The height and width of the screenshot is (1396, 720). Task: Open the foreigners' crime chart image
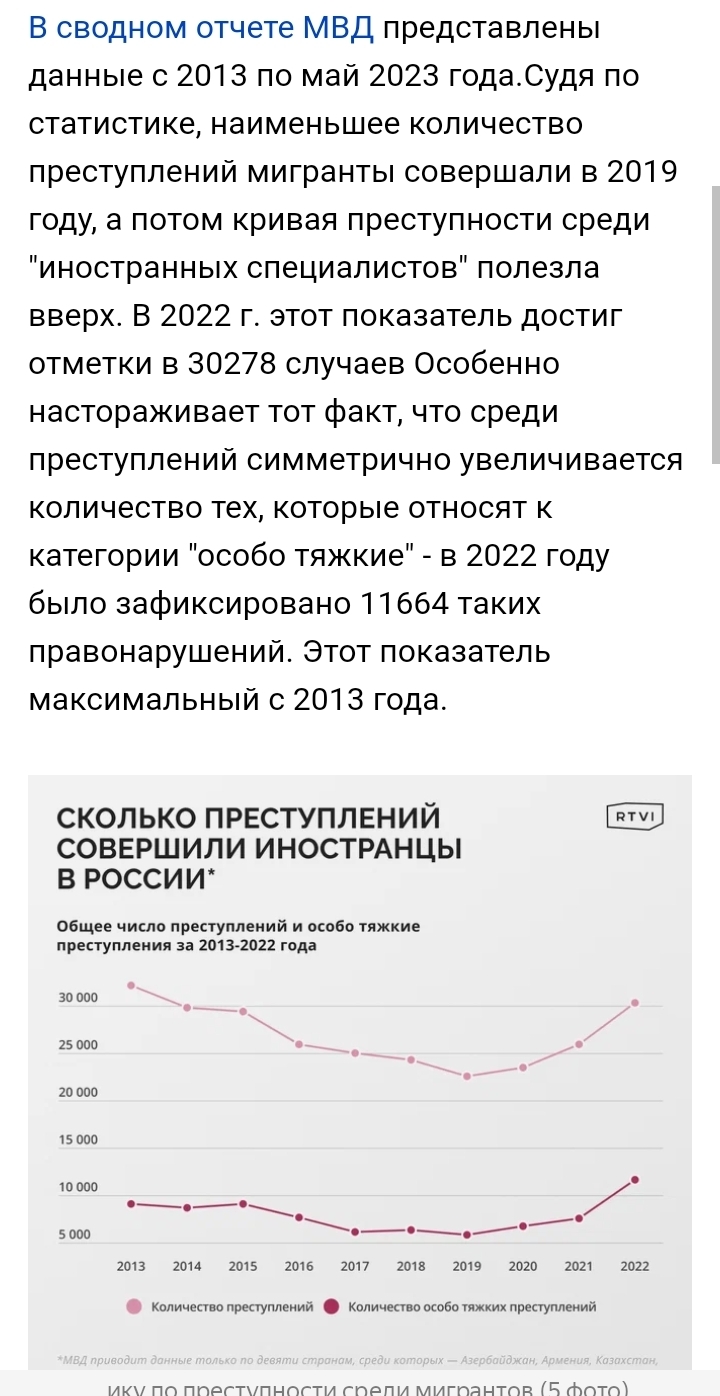pyautogui.click(x=360, y=1072)
